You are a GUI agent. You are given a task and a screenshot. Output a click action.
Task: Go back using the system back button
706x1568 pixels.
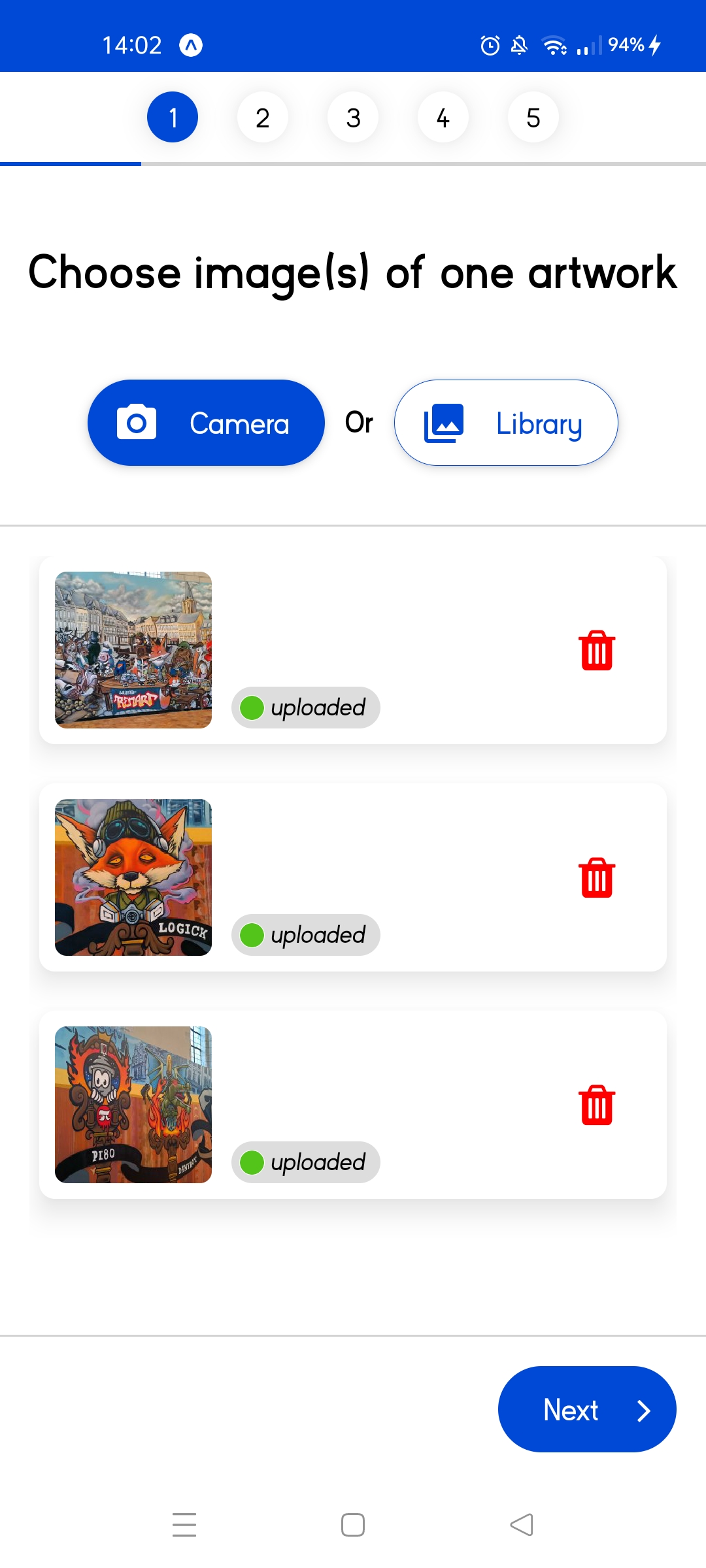pyautogui.click(x=522, y=1525)
